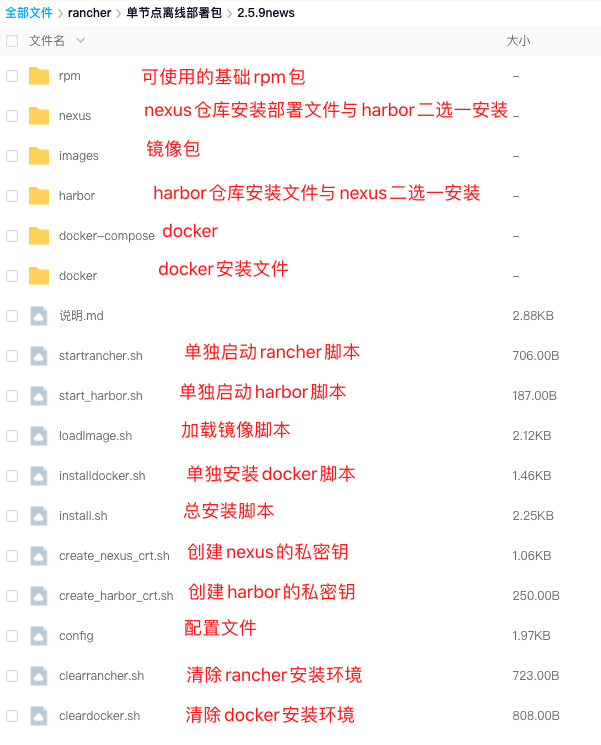This screenshot has height=745, width=601.
Task: Sort files by the 大小 column
Action: (518, 41)
